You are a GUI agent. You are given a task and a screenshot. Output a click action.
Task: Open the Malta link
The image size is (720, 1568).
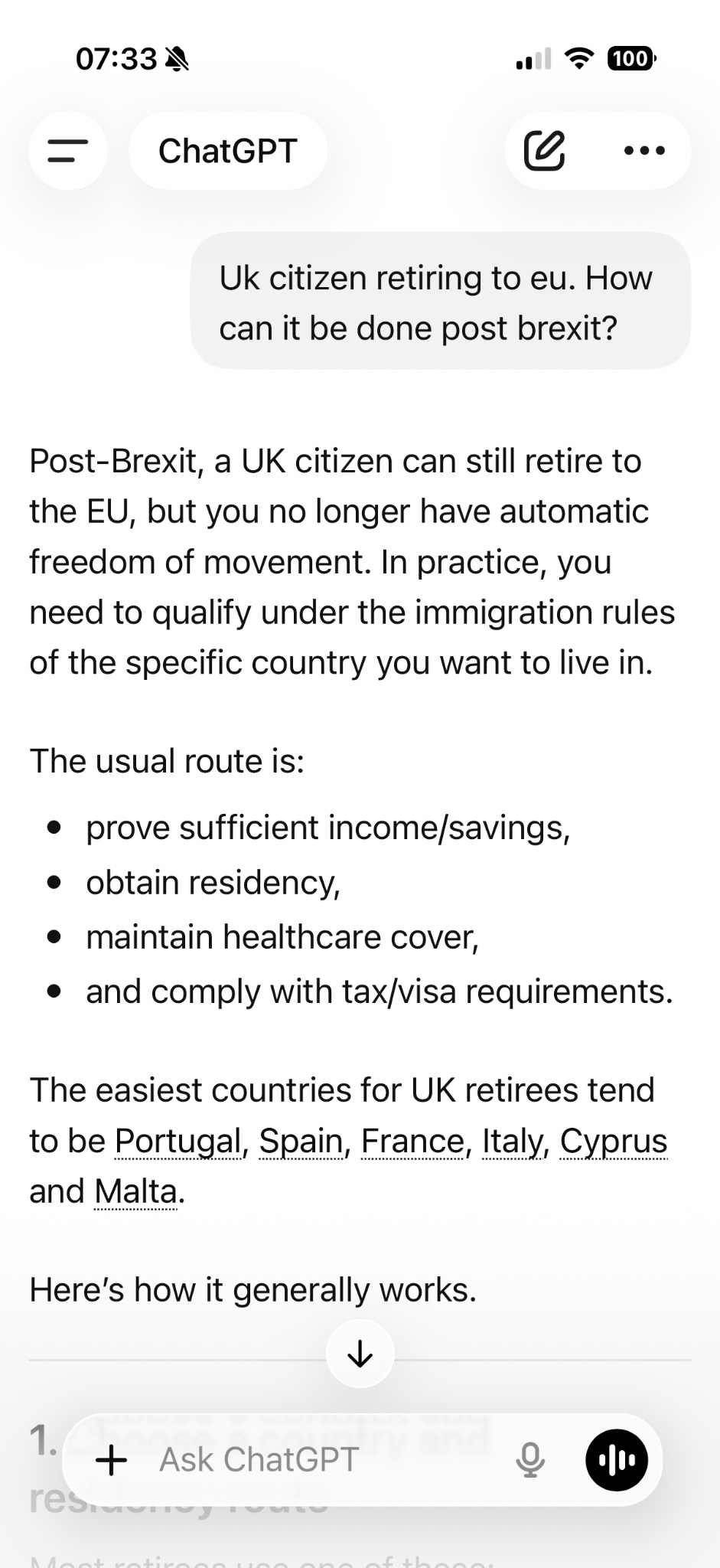pos(135,1192)
